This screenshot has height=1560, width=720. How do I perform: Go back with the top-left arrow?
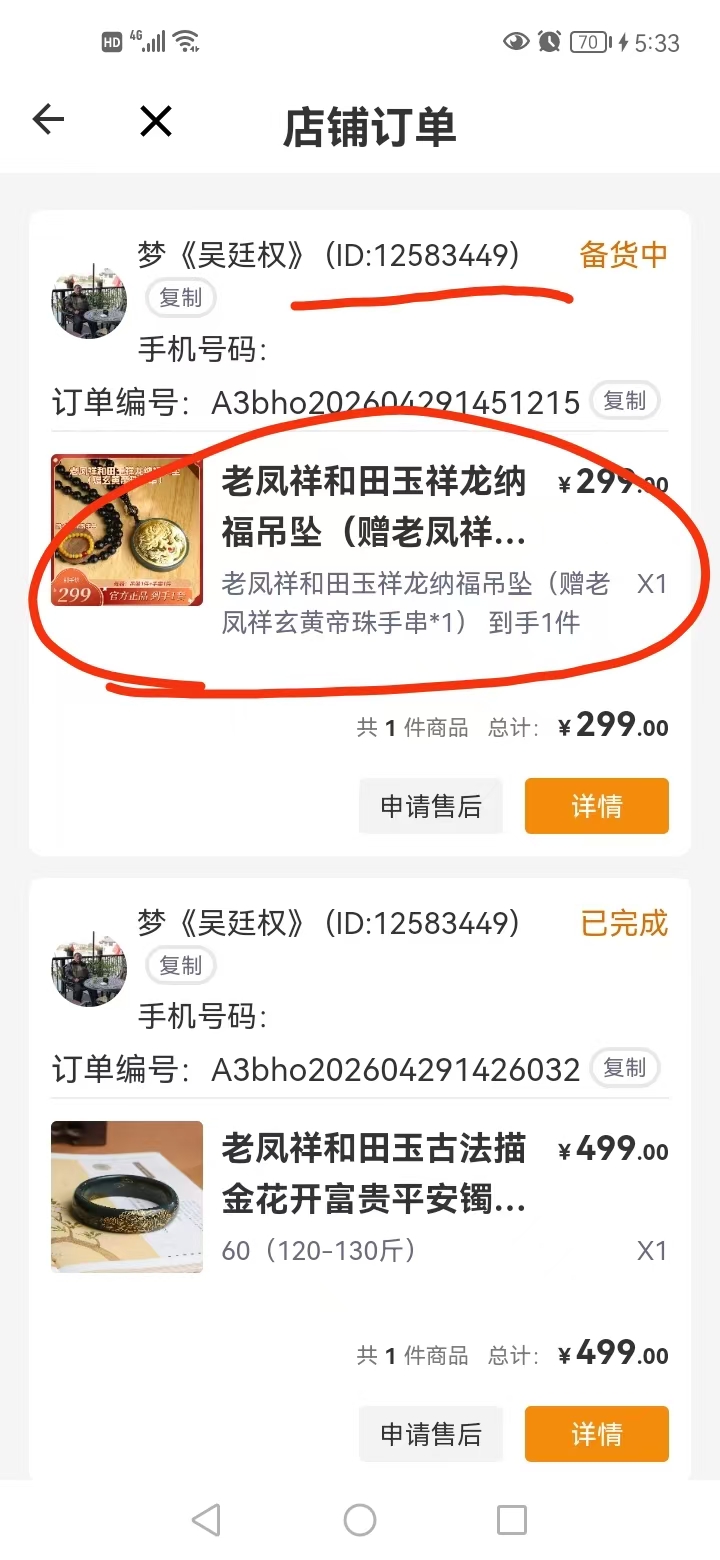tap(48, 121)
